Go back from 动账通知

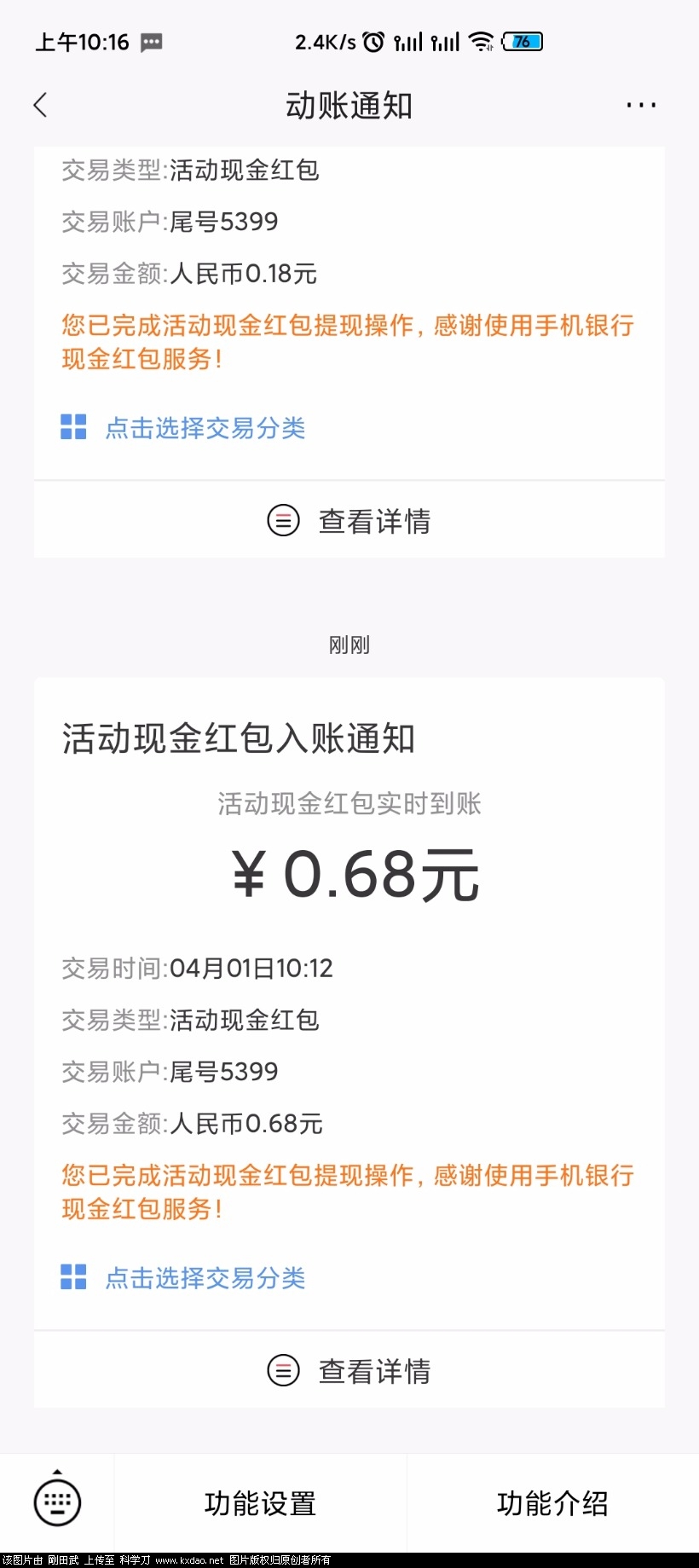tap(40, 105)
